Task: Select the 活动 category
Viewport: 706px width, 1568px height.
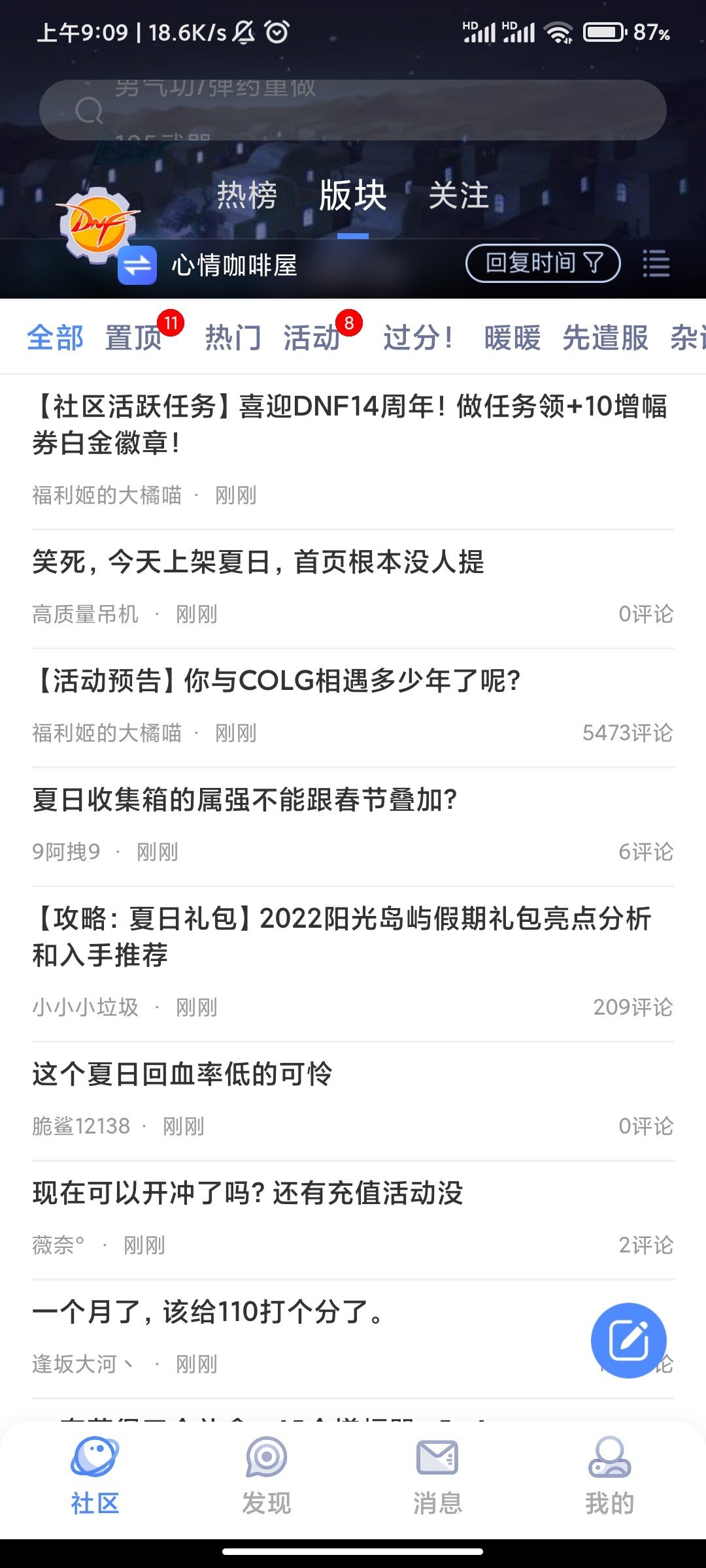Action: (x=312, y=338)
